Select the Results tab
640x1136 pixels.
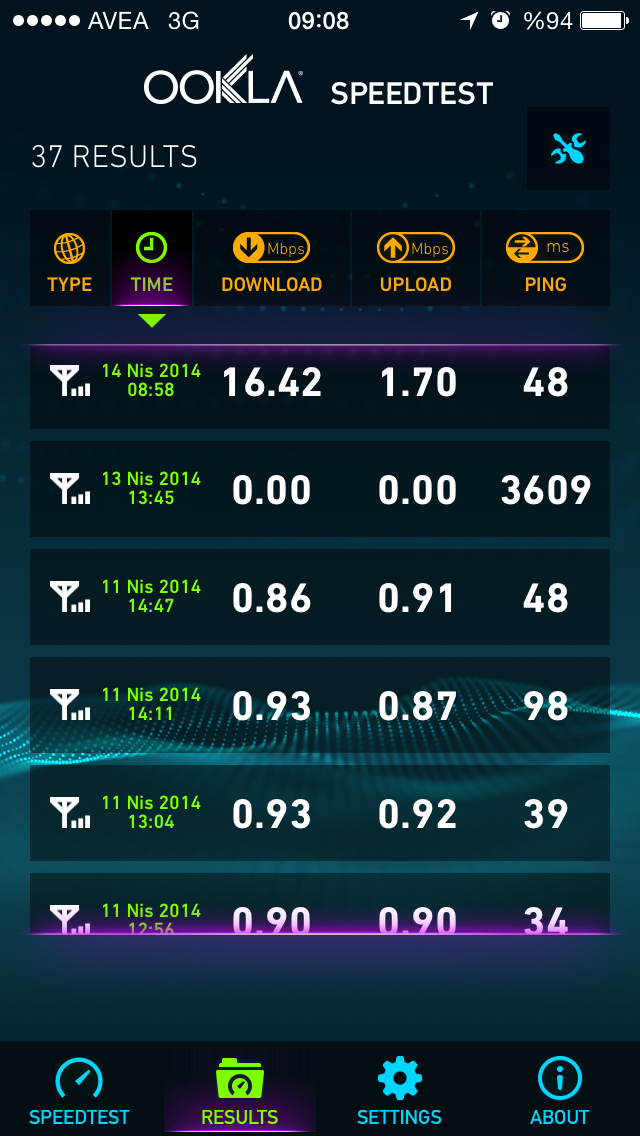click(x=240, y=1090)
